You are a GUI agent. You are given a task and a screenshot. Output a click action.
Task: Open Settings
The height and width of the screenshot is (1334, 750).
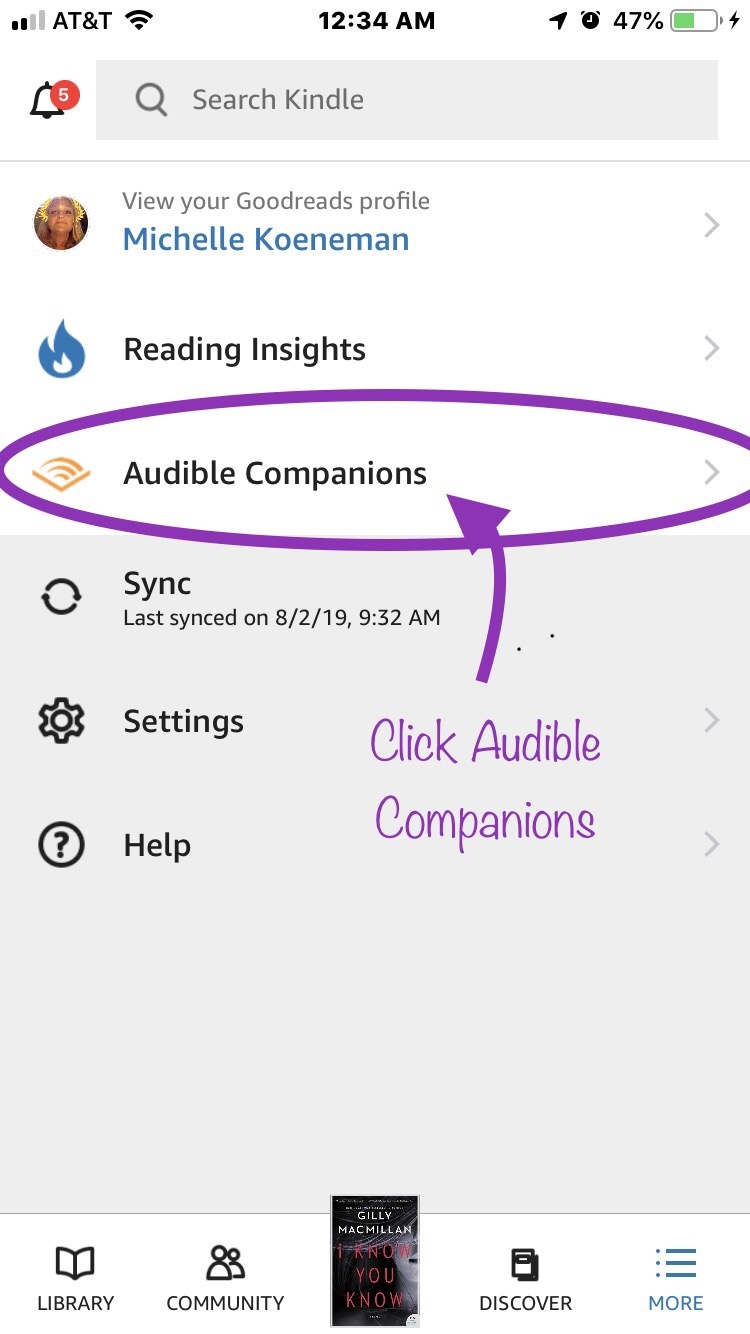pos(375,721)
